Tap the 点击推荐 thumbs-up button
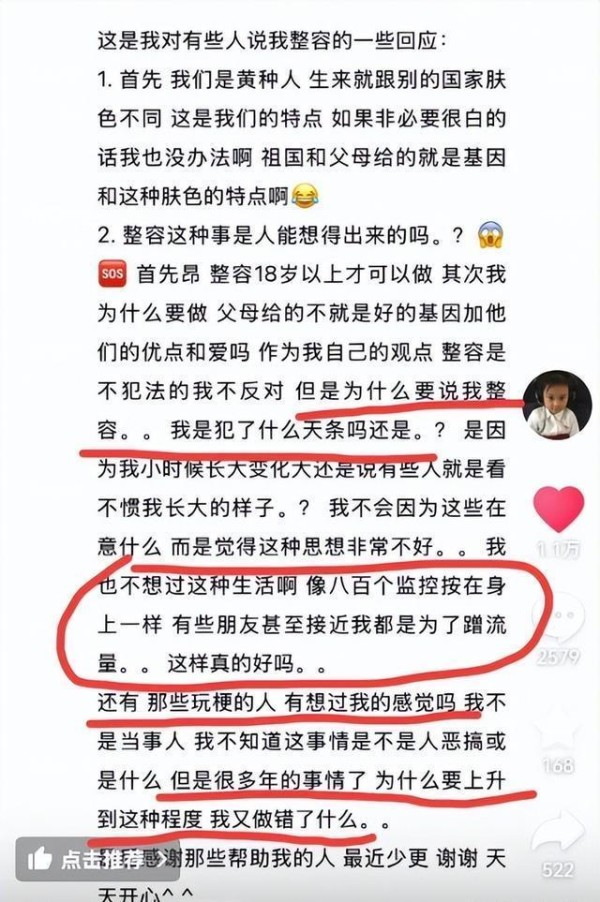This screenshot has height=902, width=600. click(x=83, y=858)
